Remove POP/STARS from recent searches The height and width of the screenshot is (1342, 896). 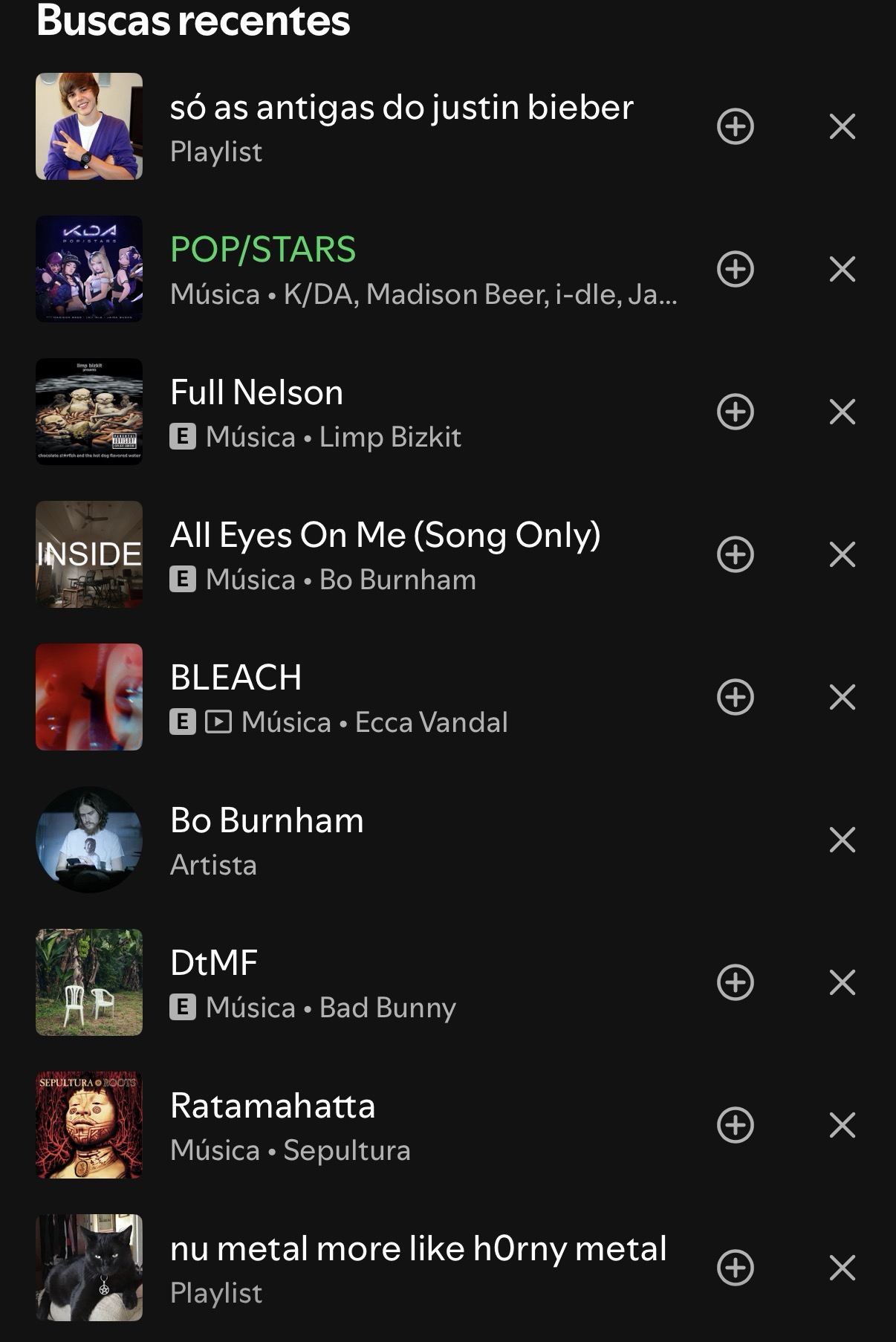click(842, 269)
